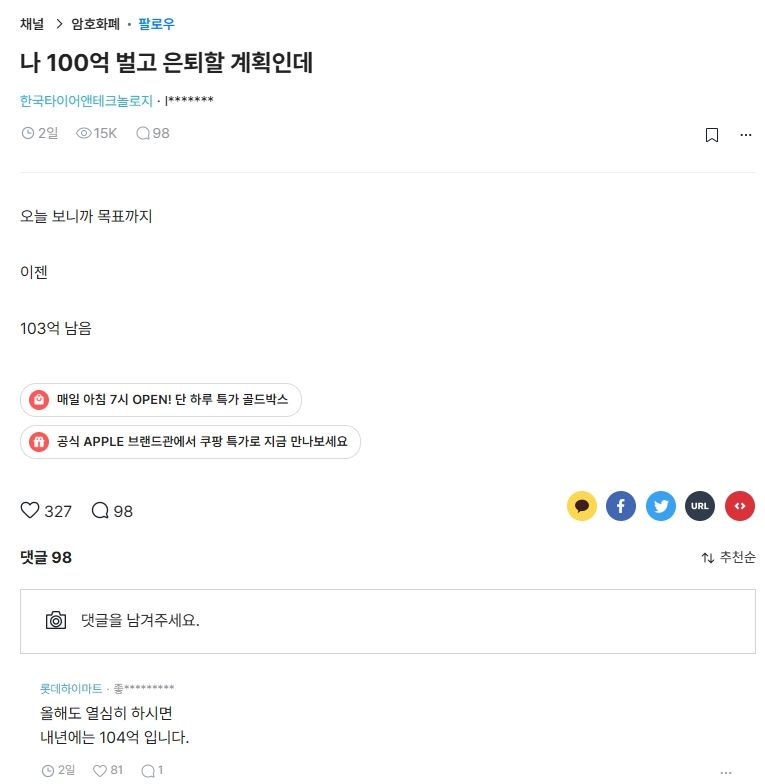Viewport: 765px width, 784px height.
Task: Open options for the 롯데하이마트 comment
Action: click(x=726, y=771)
